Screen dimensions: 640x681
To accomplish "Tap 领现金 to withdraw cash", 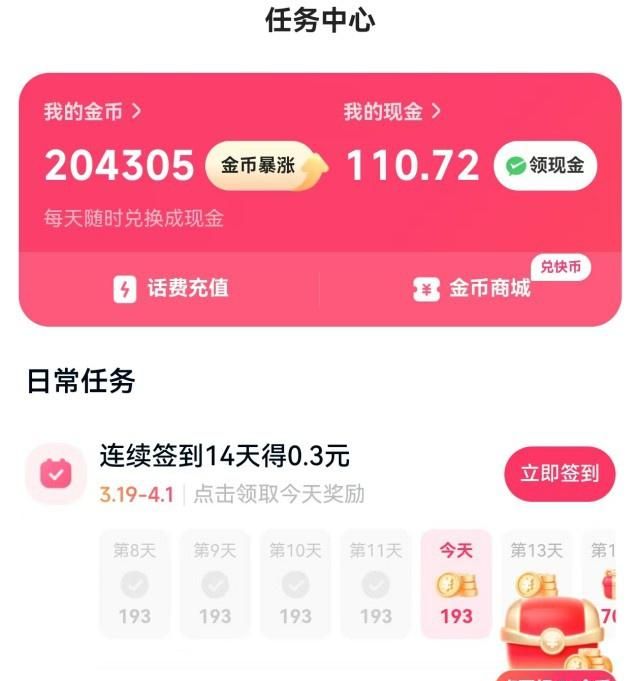I will point(545,166).
